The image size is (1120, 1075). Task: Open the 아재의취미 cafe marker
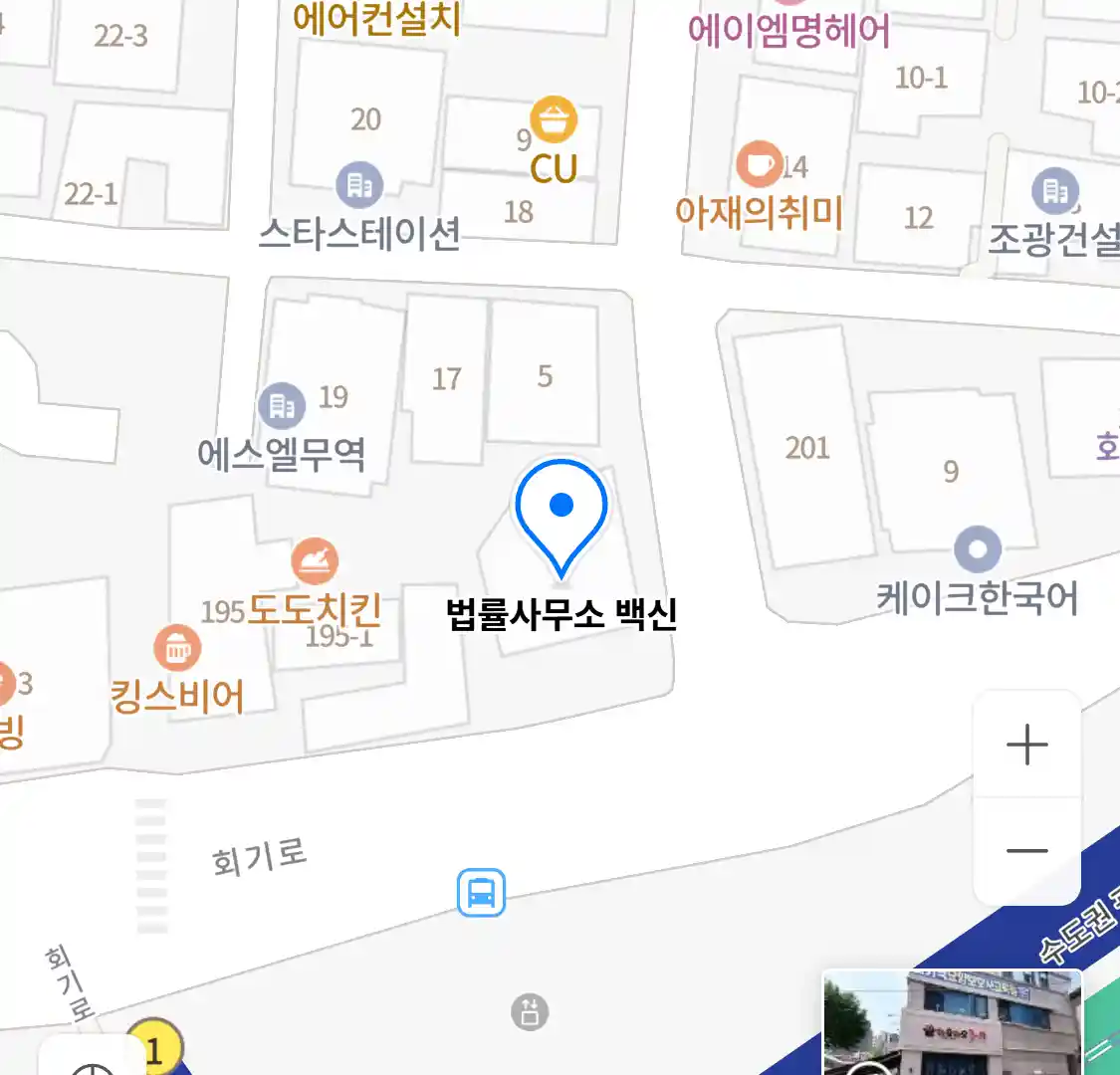coord(760,164)
